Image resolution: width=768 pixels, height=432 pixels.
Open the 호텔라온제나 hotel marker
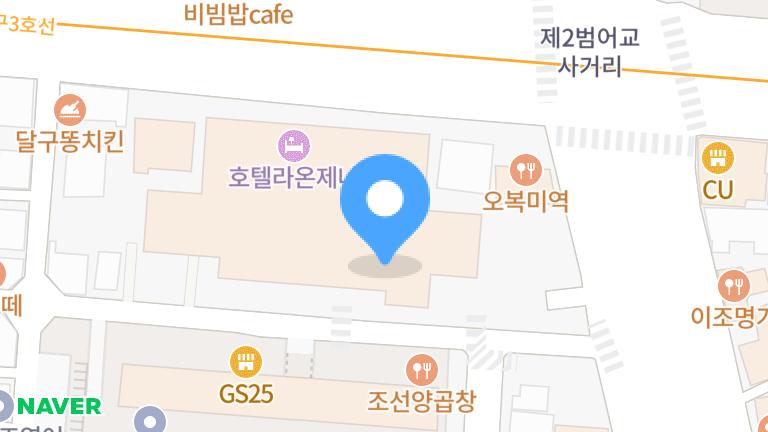[x=293, y=146]
